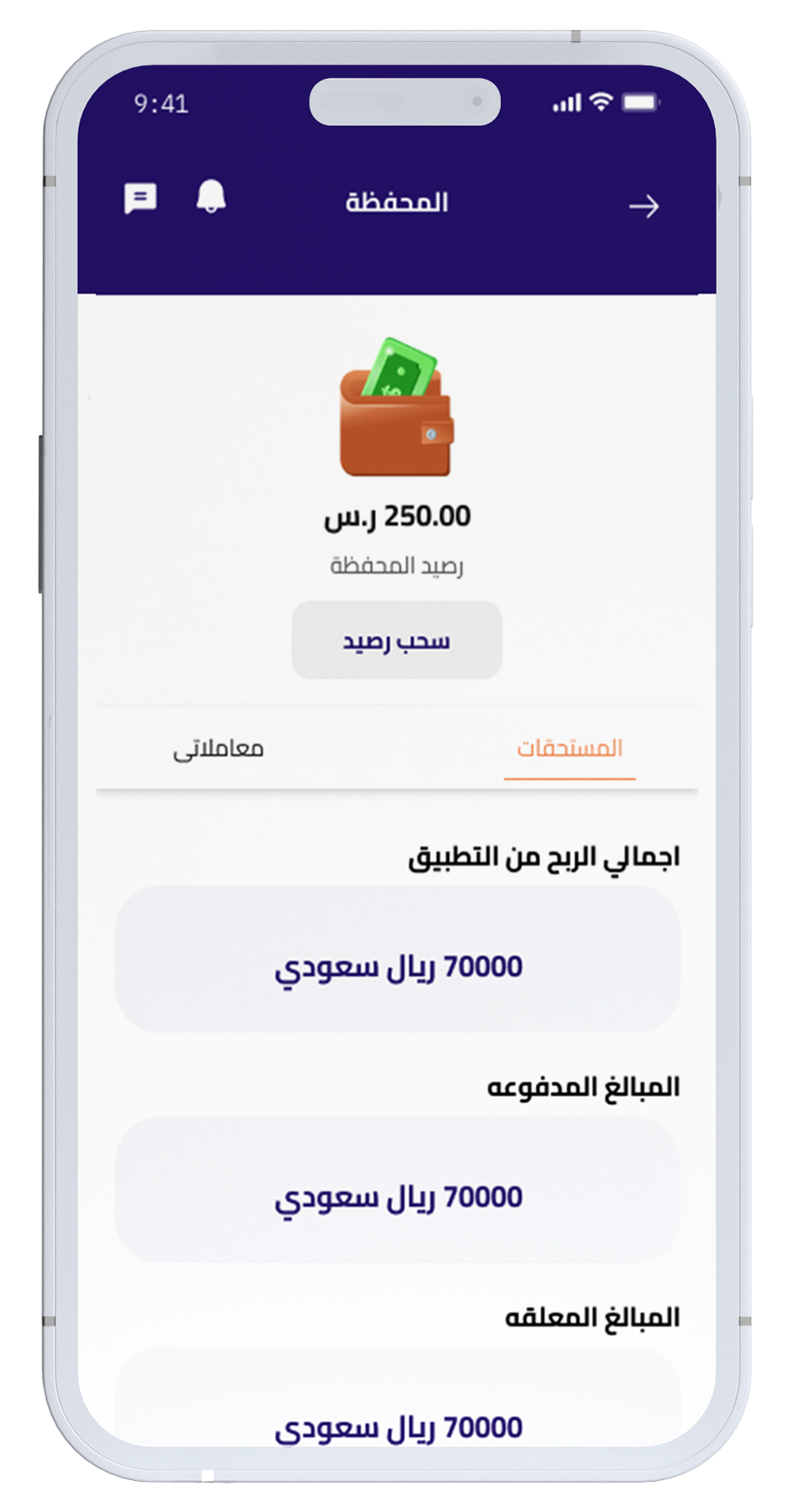Open the notifications bell
The image size is (790, 1512).
click(211, 197)
